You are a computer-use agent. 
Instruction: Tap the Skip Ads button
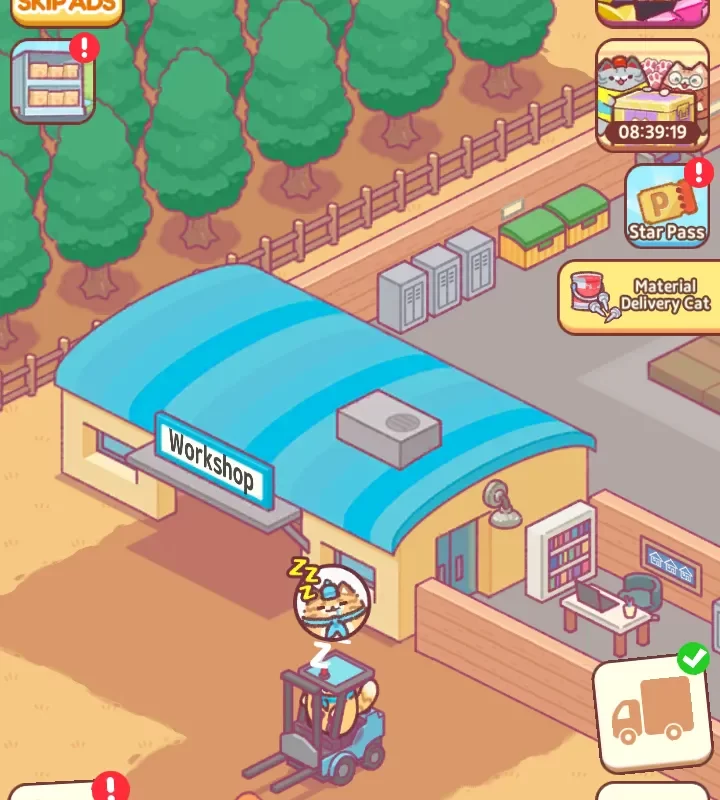[x=66, y=10]
